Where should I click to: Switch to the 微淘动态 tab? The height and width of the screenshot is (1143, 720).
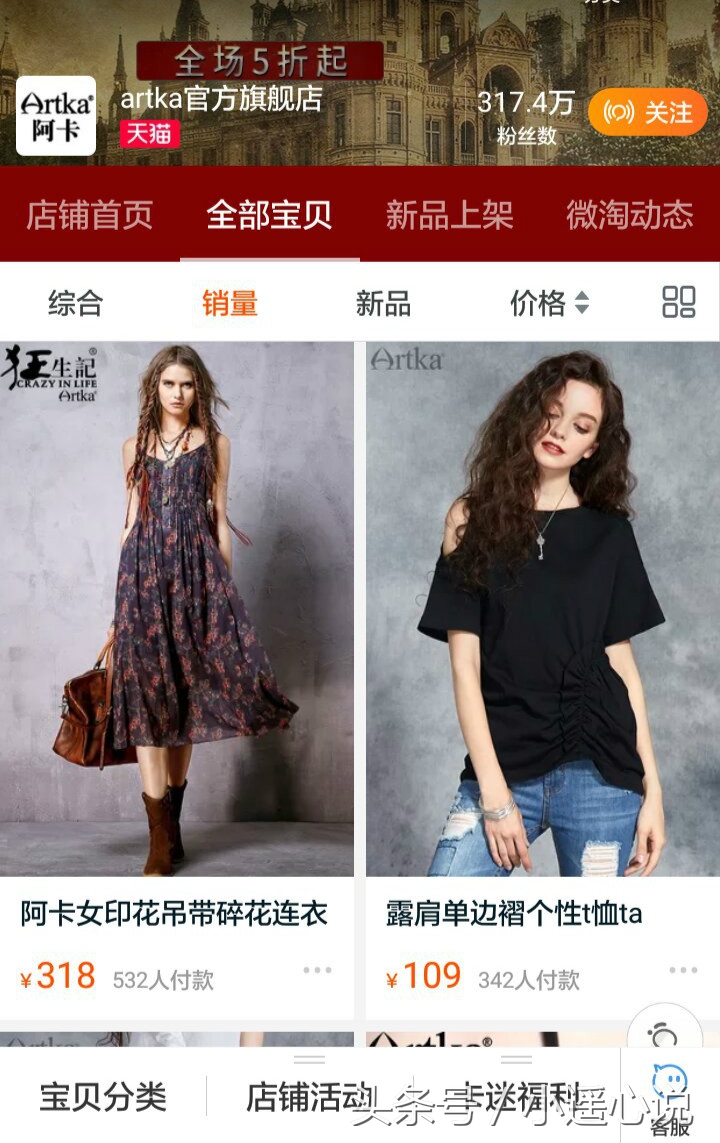pos(630,214)
